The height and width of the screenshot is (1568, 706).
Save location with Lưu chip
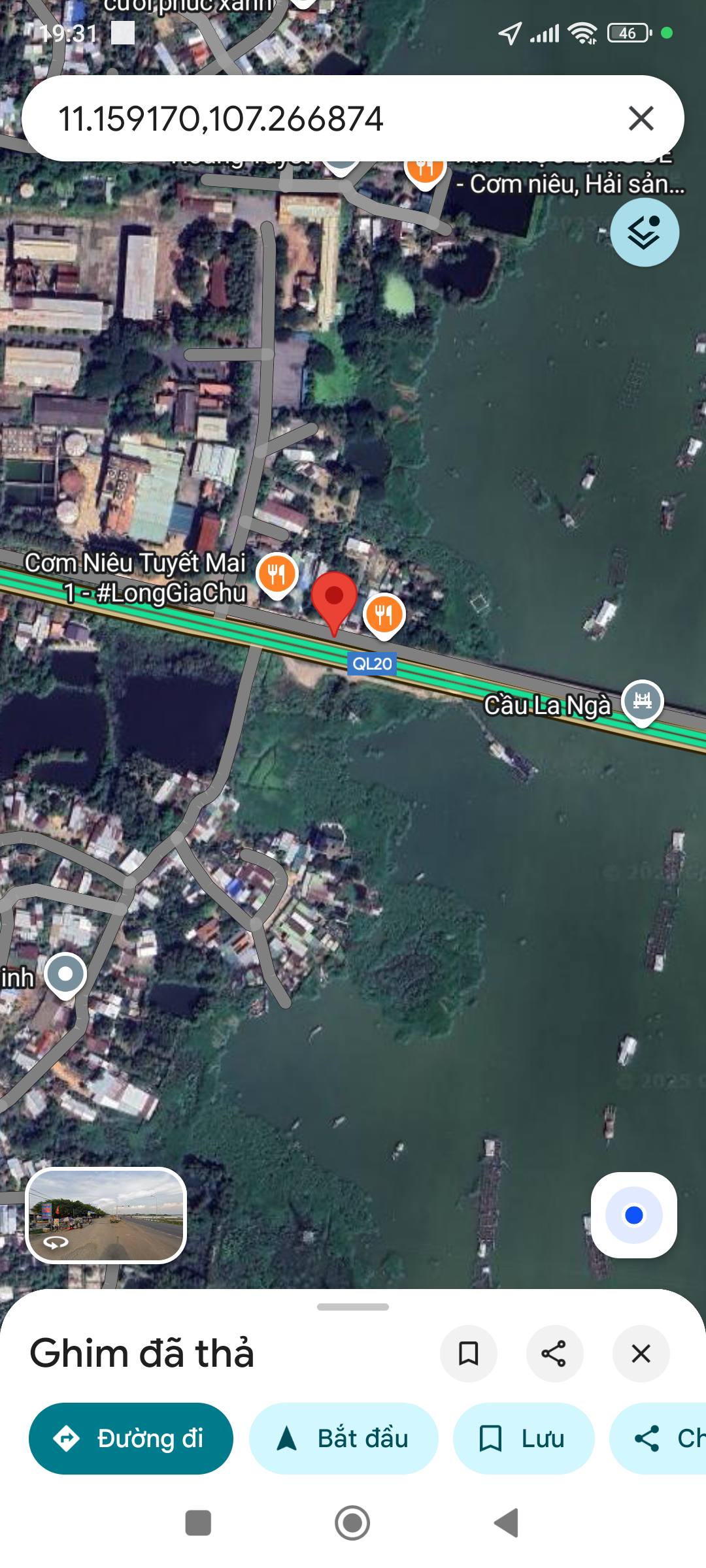coord(523,1438)
